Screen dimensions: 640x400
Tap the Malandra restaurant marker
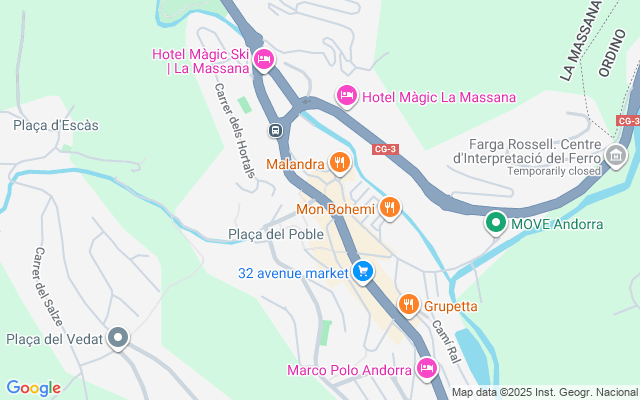coord(340,163)
